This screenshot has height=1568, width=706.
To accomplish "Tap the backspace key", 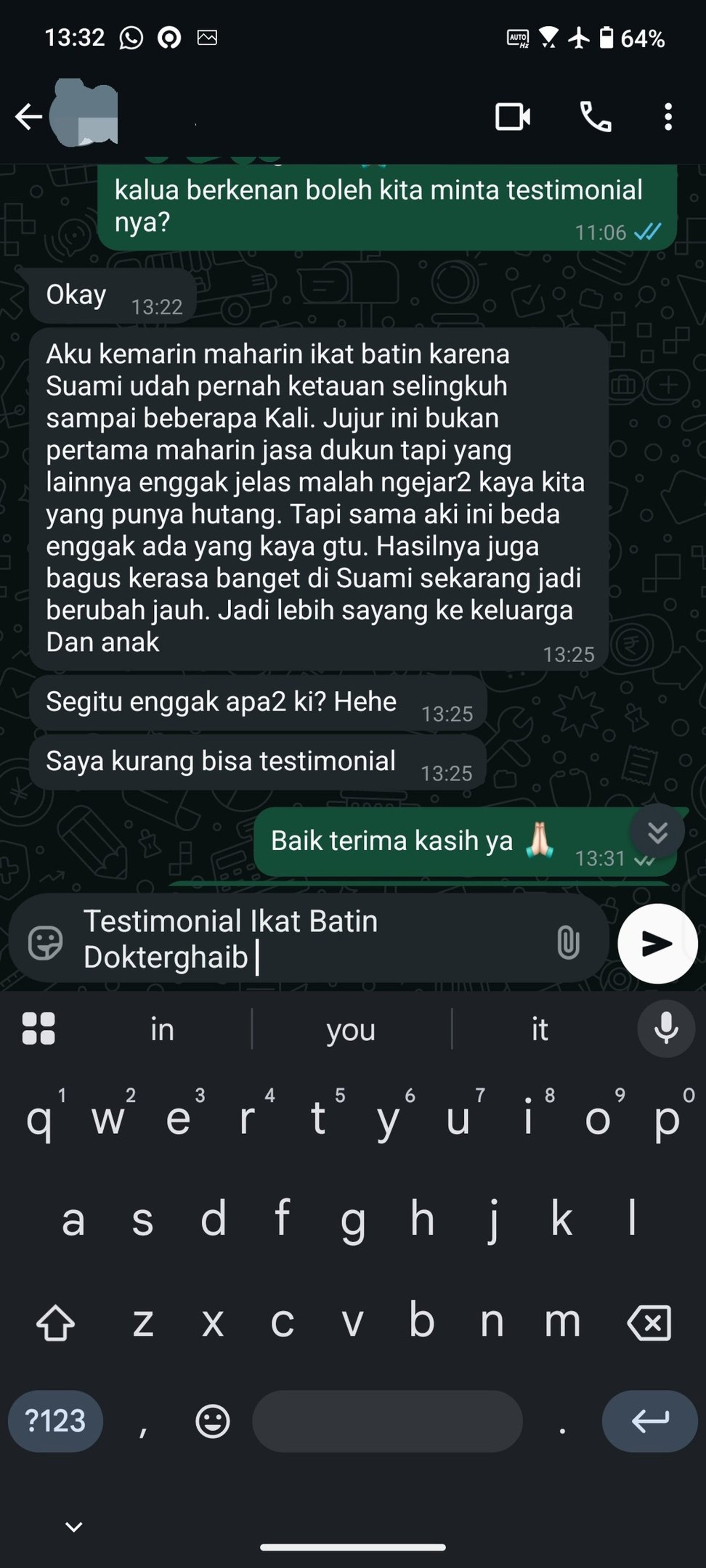I will (649, 1322).
